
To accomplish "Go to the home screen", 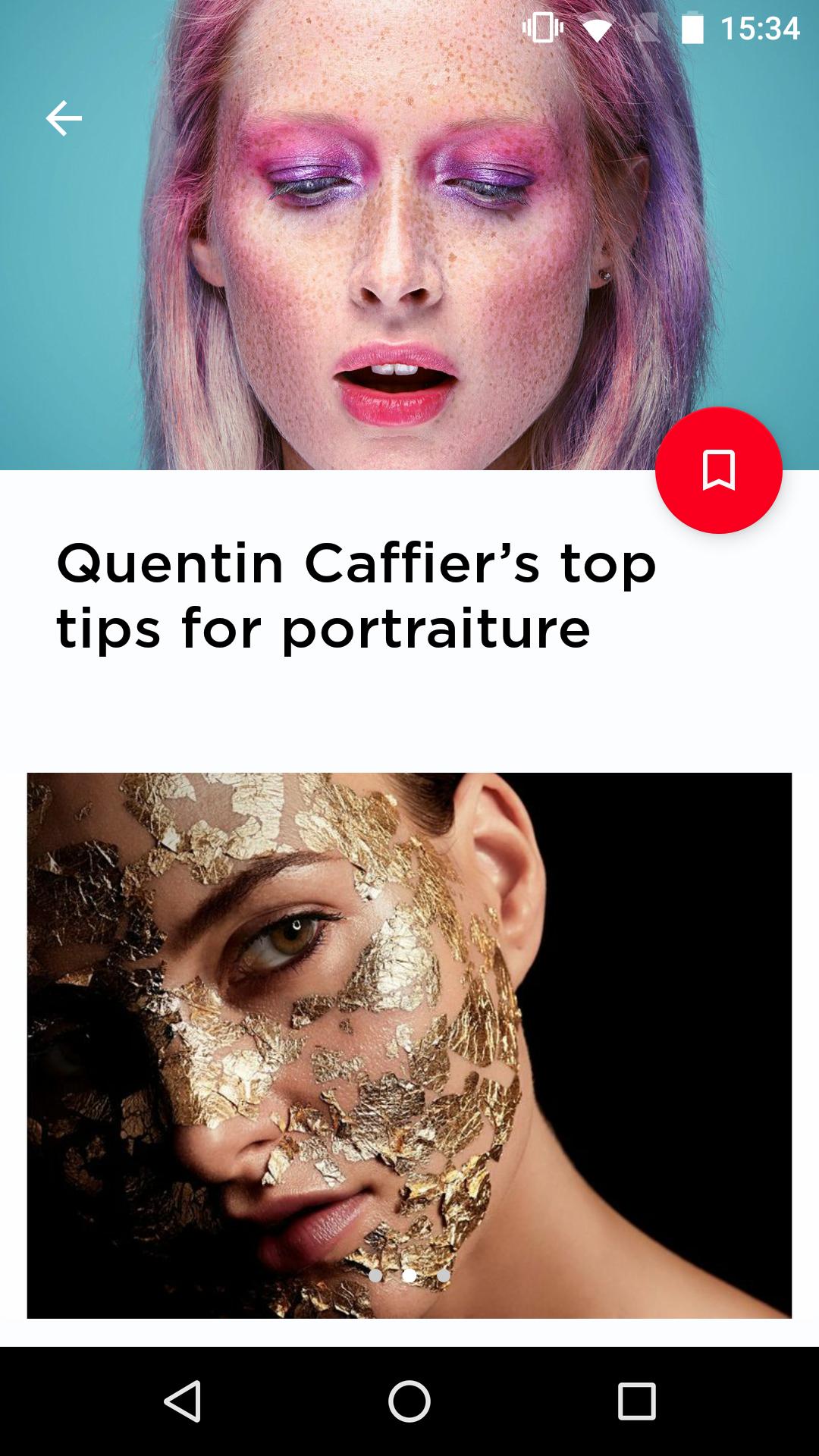I will click(409, 1401).
